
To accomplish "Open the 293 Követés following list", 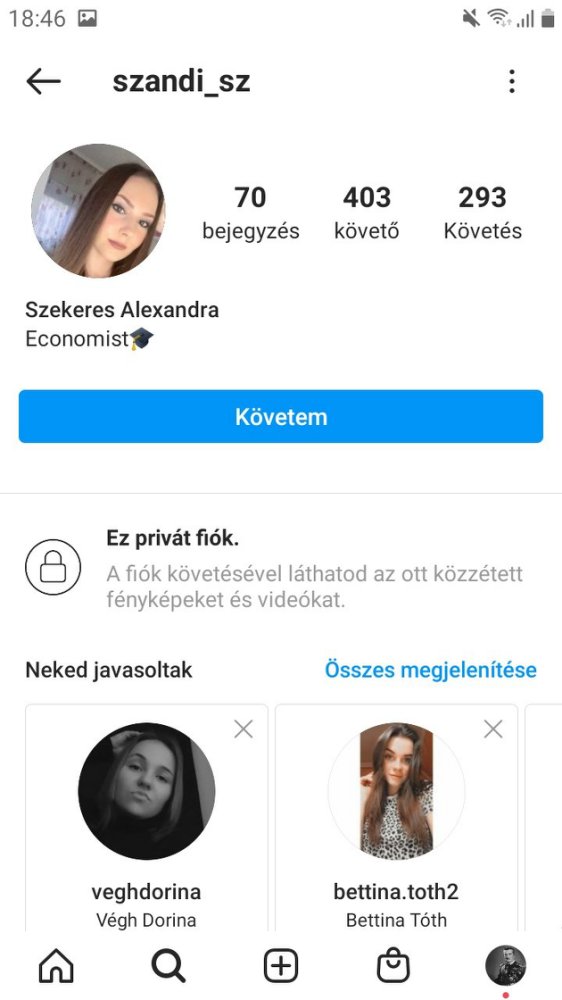I will pos(483,213).
